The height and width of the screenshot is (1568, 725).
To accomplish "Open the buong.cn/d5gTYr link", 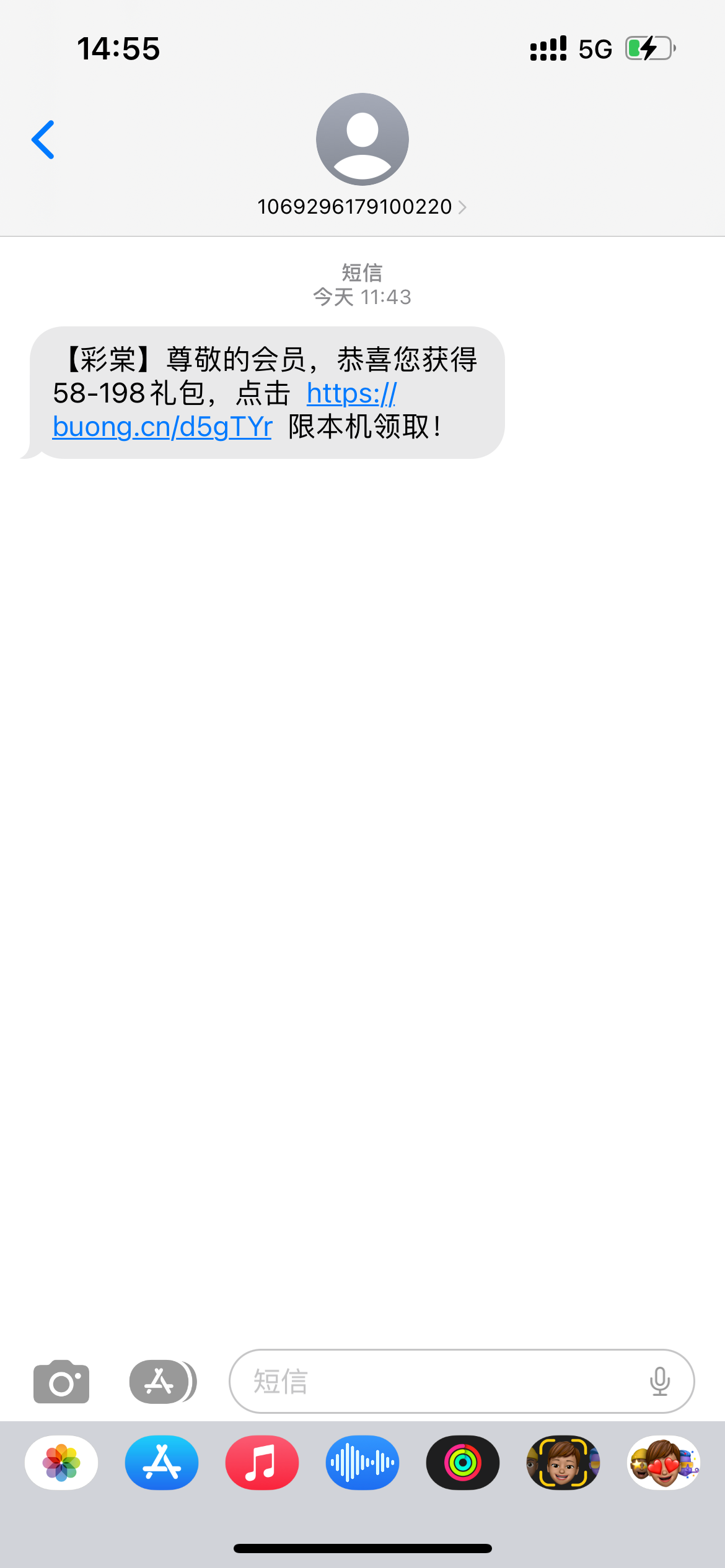I will [162, 427].
